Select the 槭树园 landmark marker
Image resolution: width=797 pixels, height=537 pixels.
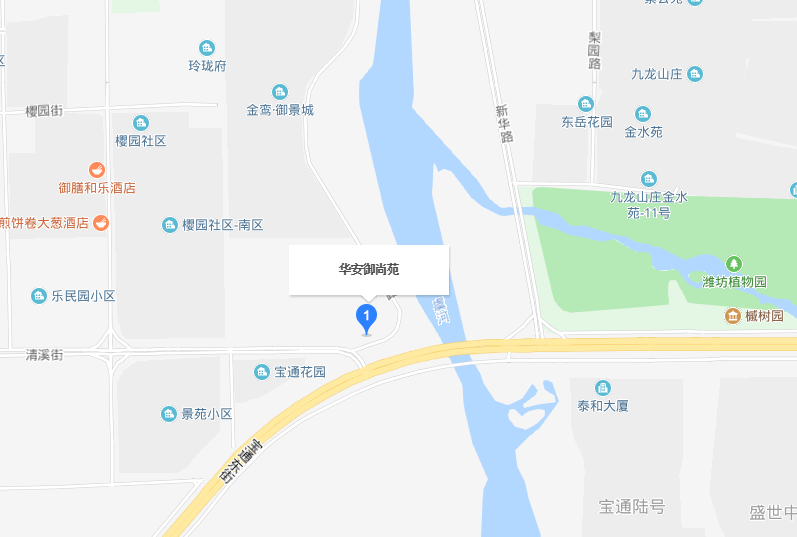pyautogui.click(x=733, y=316)
